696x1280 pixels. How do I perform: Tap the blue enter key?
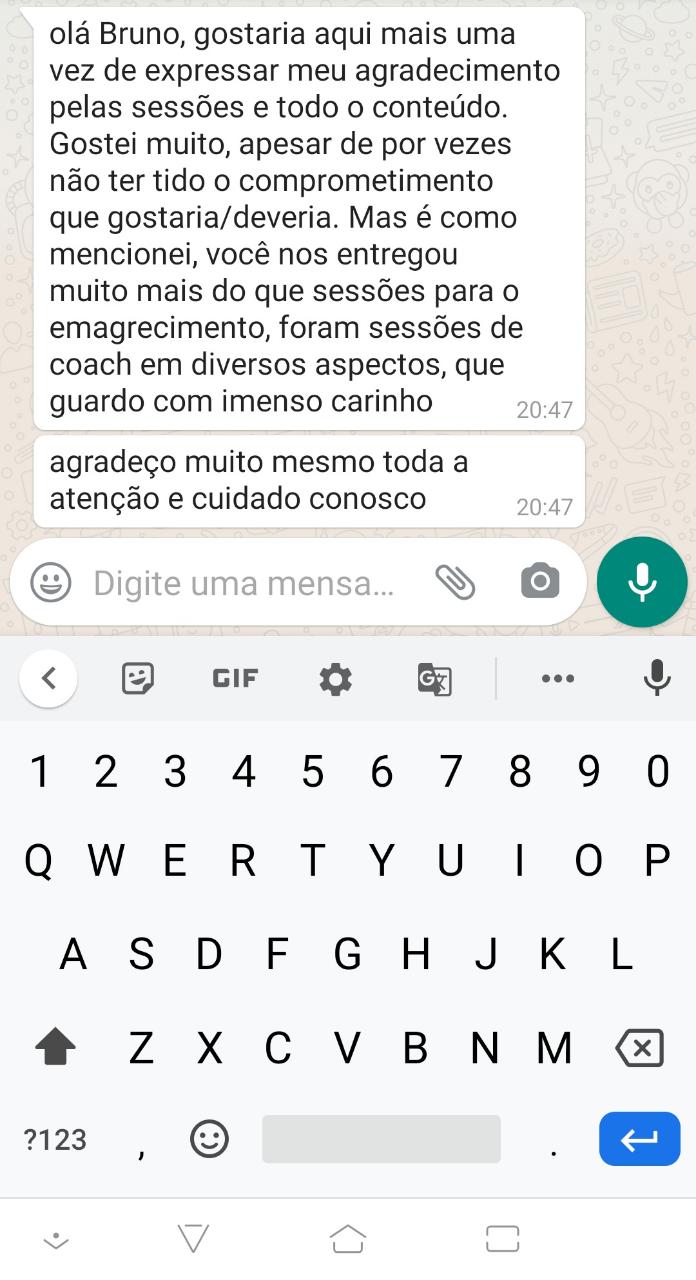[639, 1139]
